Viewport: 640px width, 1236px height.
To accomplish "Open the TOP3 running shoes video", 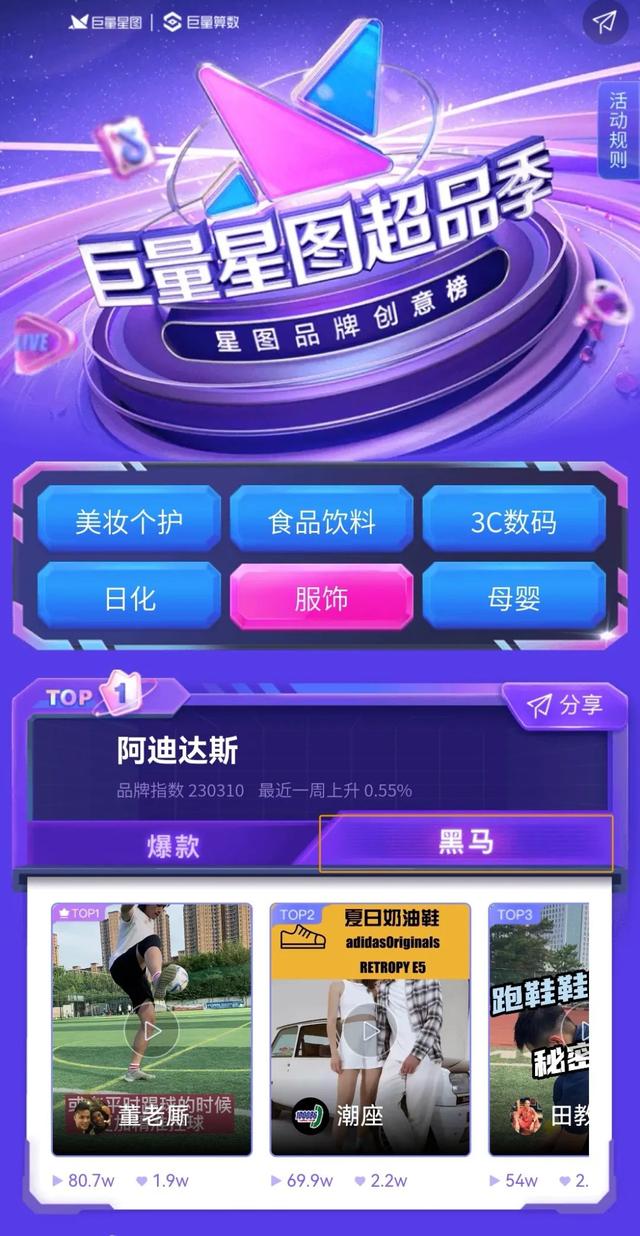I will point(540,1029).
